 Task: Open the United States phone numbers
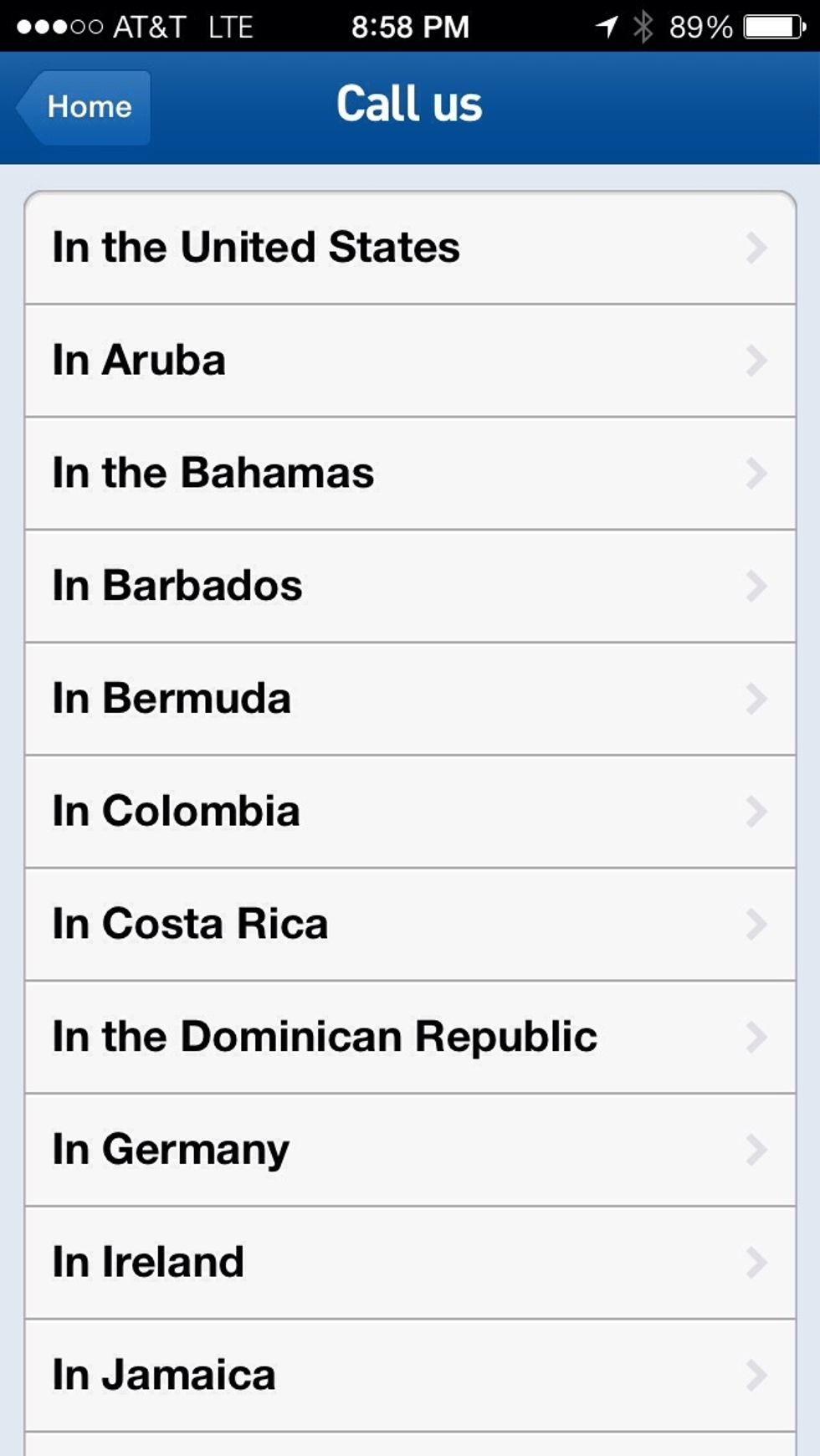409,248
